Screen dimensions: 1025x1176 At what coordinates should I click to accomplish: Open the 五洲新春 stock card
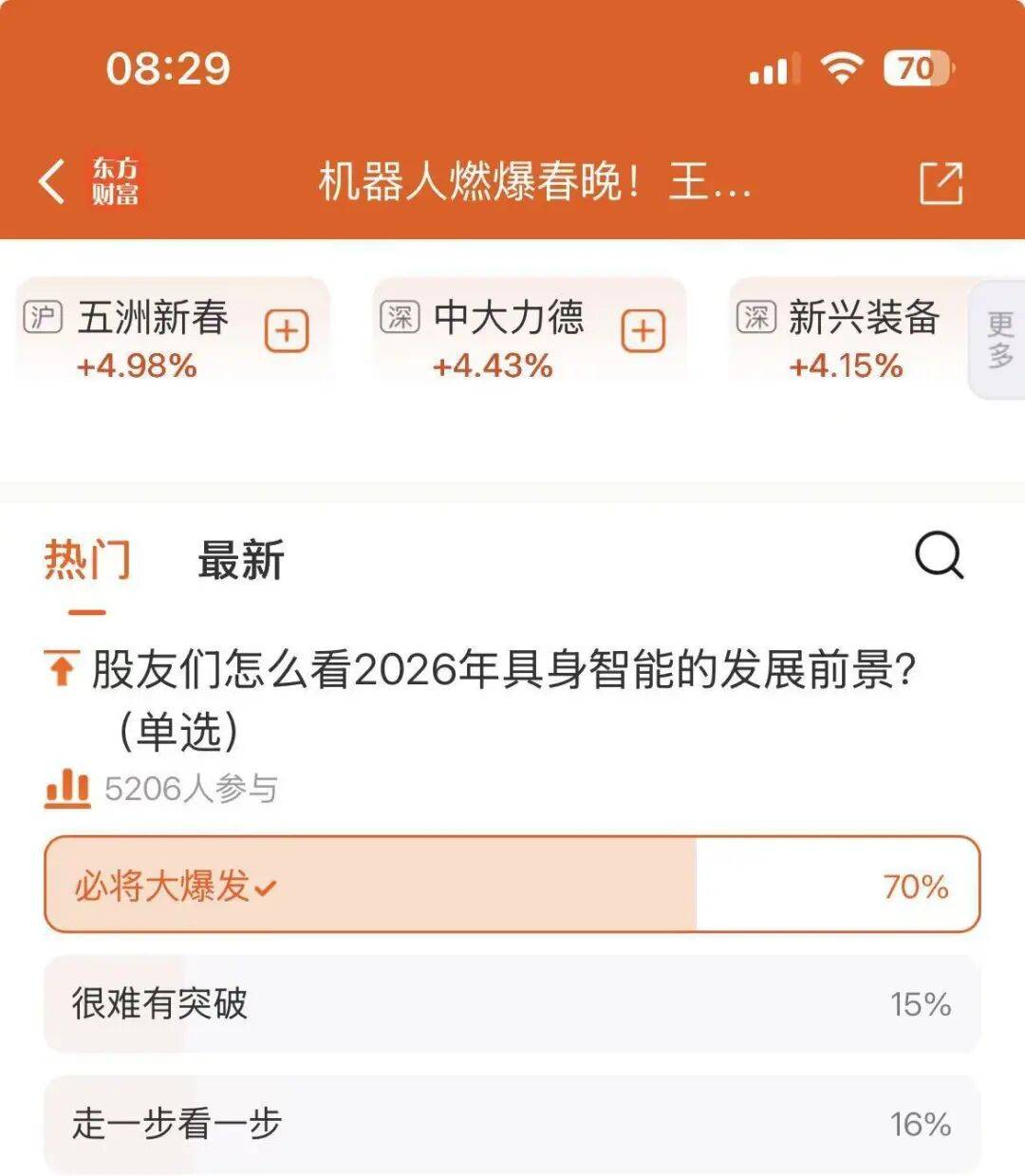tap(142, 337)
